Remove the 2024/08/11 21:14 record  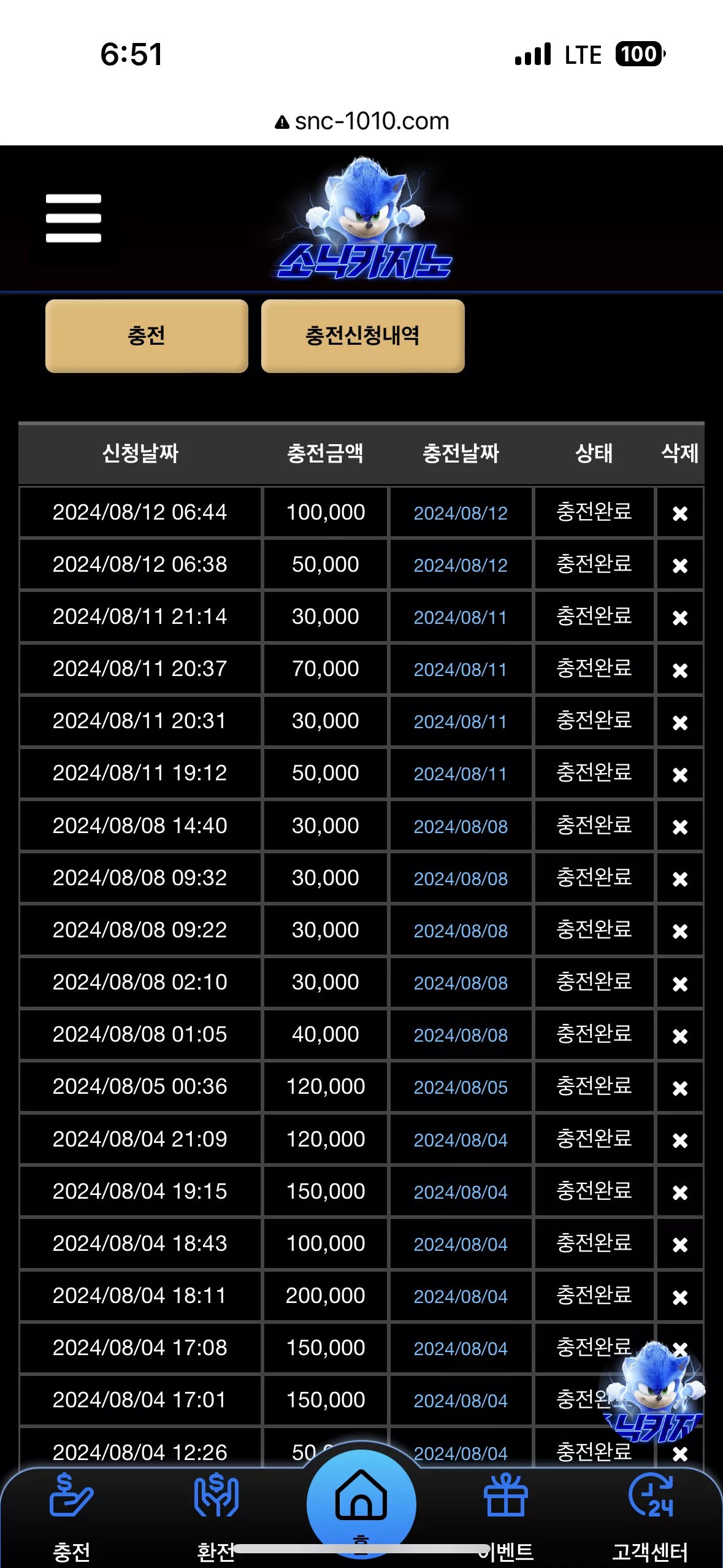(x=679, y=617)
